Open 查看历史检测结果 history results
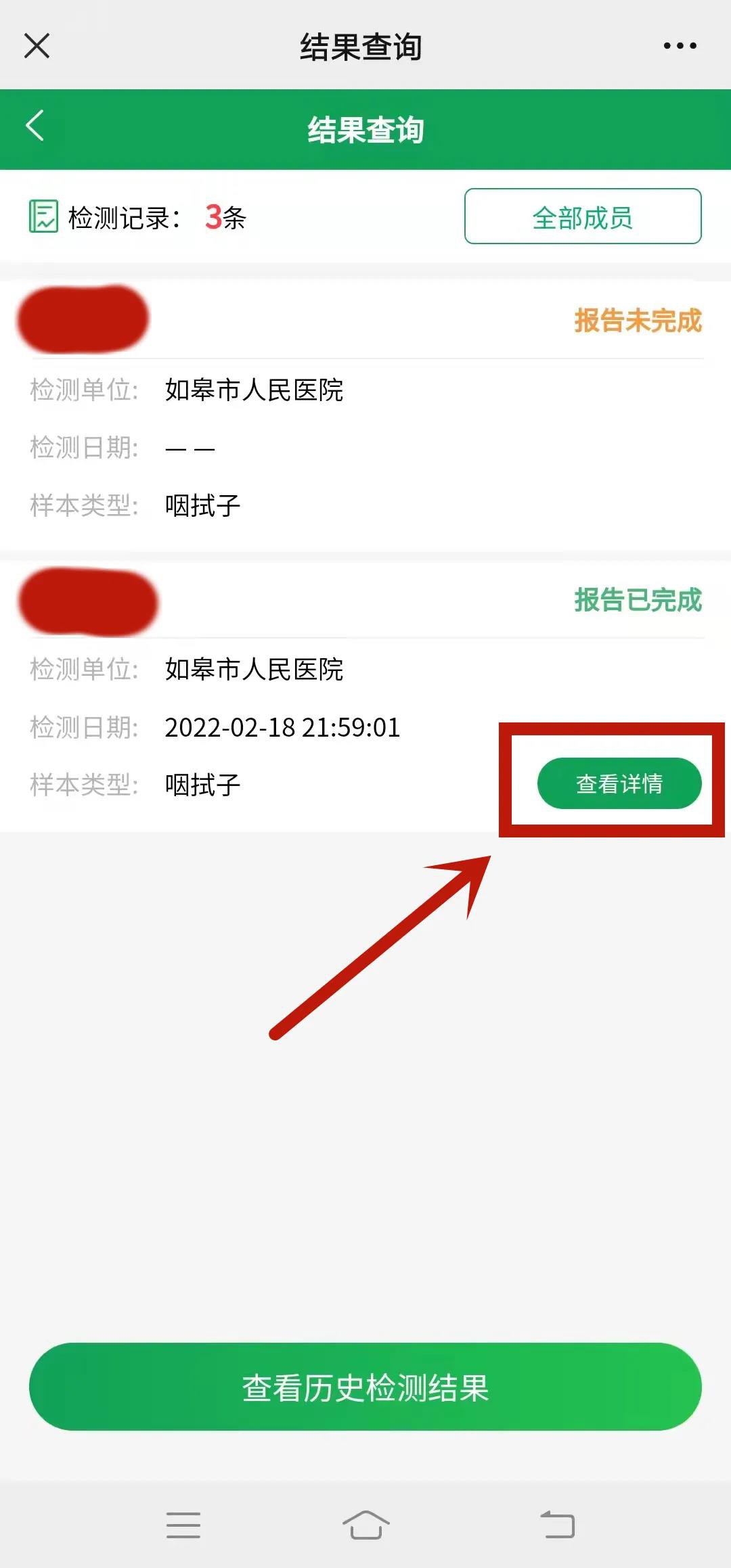Image resolution: width=731 pixels, height=1568 pixels. coord(365,1387)
